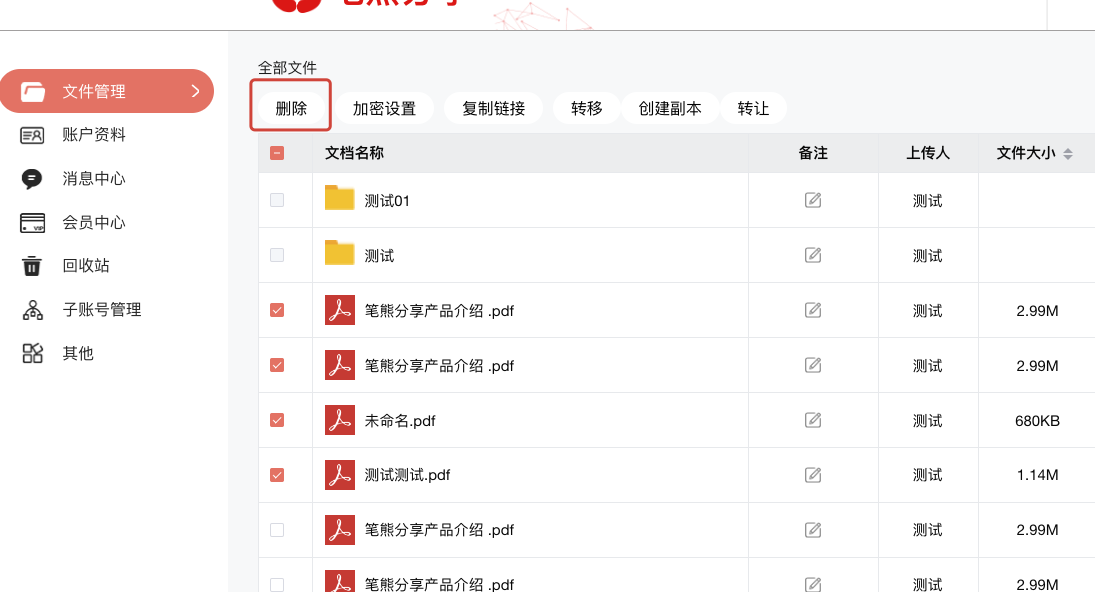Image resolution: width=1095 pixels, height=592 pixels.
Task: Tap the 删除 delete button
Action: (291, 108)
